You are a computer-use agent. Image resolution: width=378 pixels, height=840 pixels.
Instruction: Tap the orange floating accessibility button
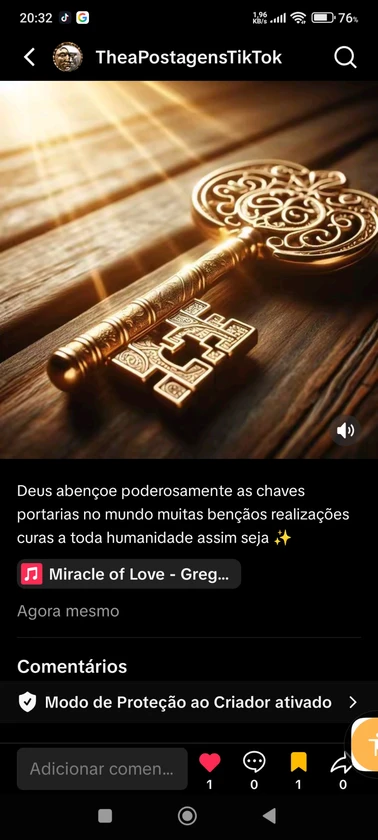pos(366,744)
